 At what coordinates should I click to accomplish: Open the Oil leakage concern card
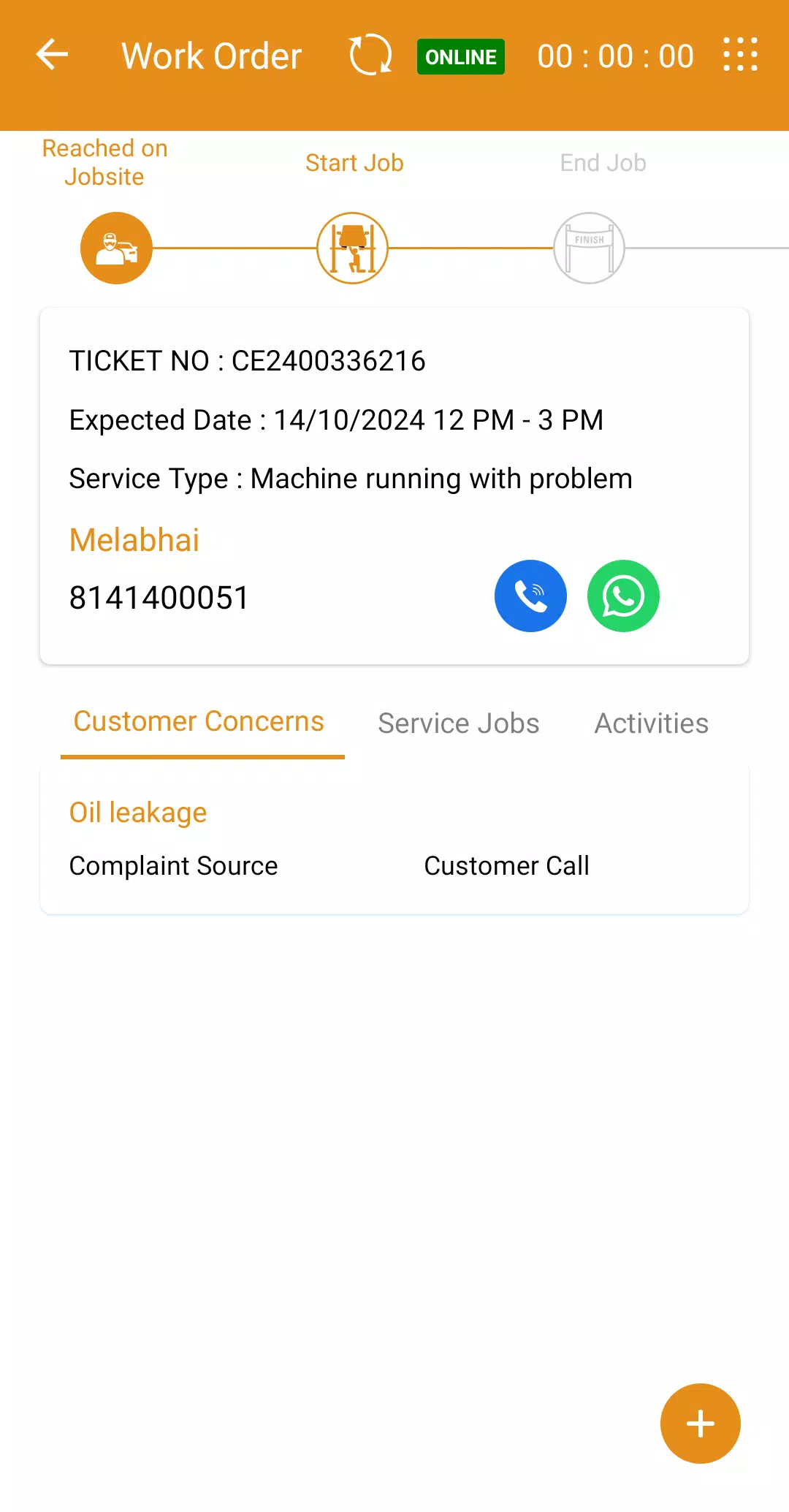tap(394, 839)
